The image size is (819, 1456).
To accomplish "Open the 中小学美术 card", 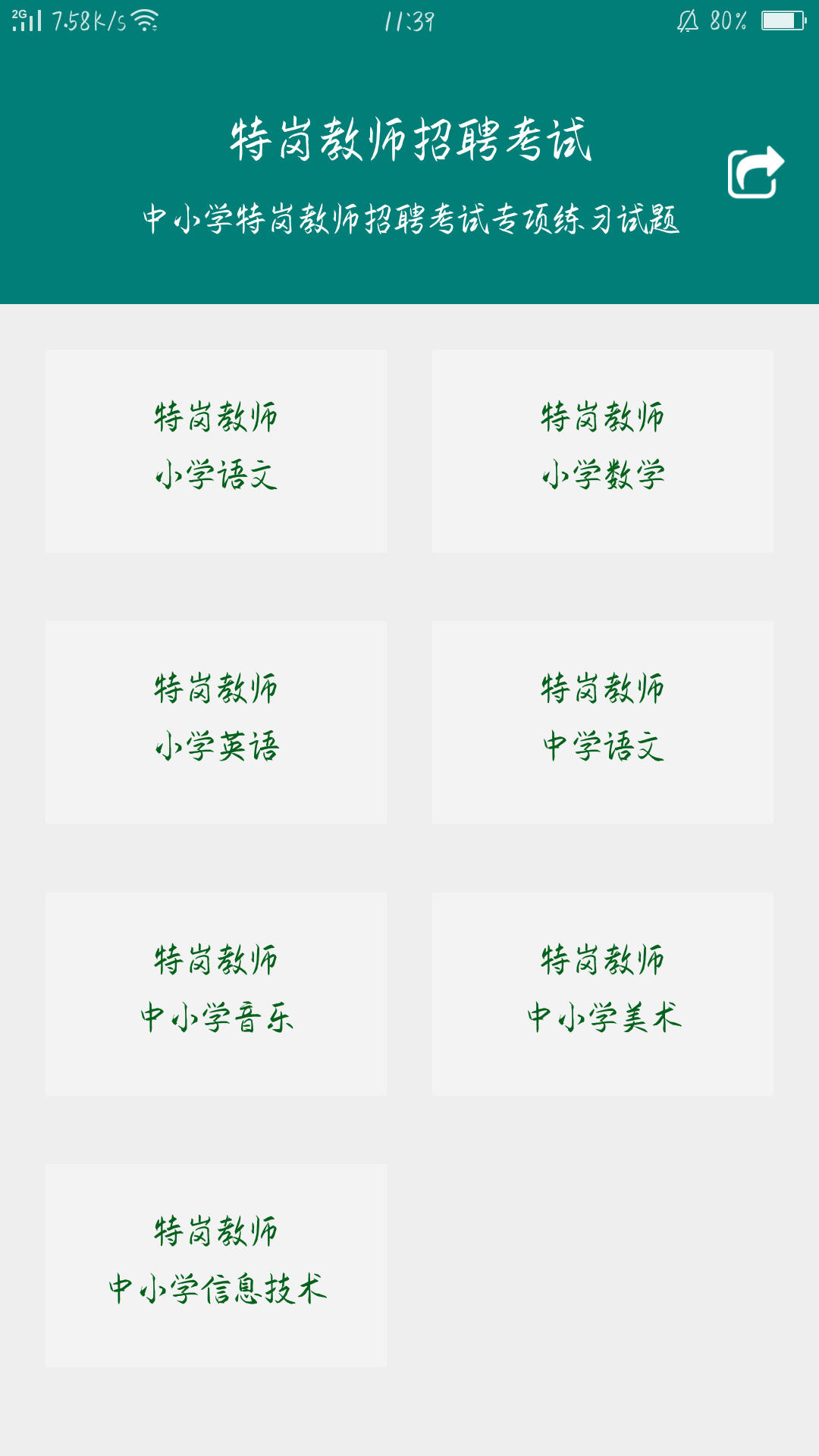I will click(x=603, y=994).
